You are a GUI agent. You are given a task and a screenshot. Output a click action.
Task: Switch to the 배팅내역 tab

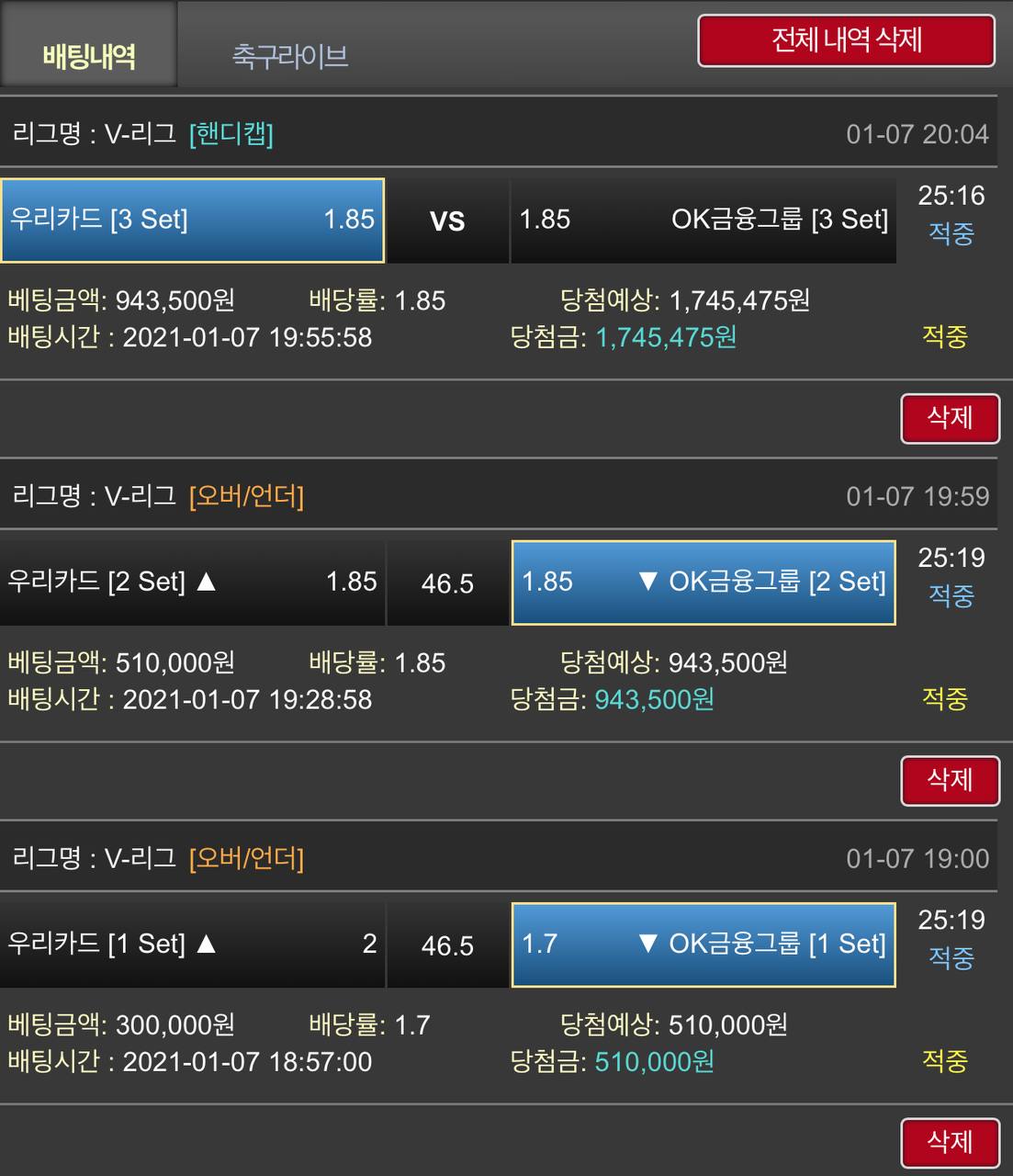88,55
